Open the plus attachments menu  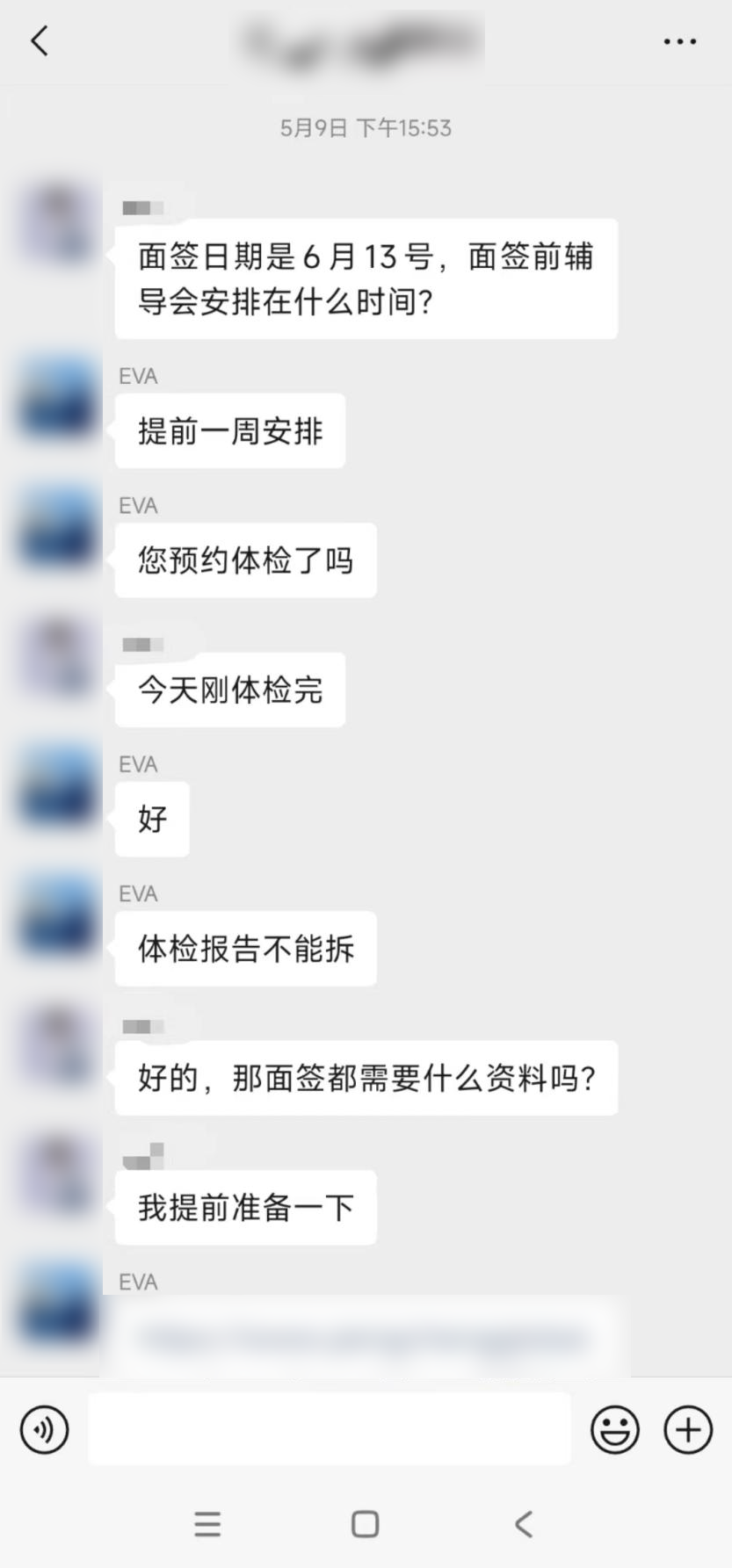687,1430
